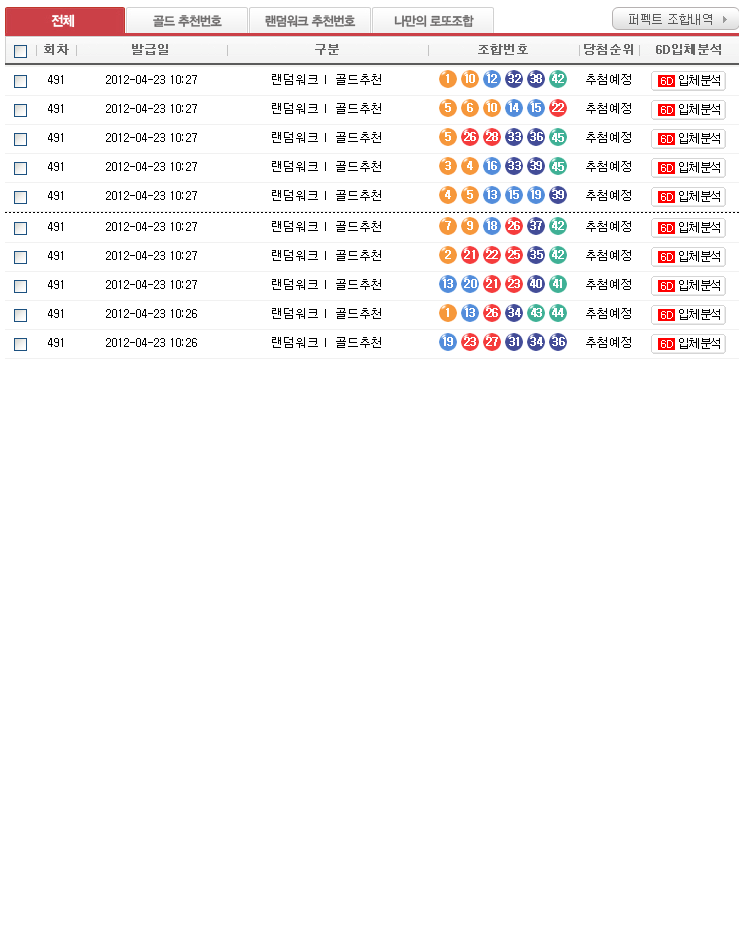Open 6D 입체분석 for combination 1 10 12 32 38 42

tap(688, 81)
